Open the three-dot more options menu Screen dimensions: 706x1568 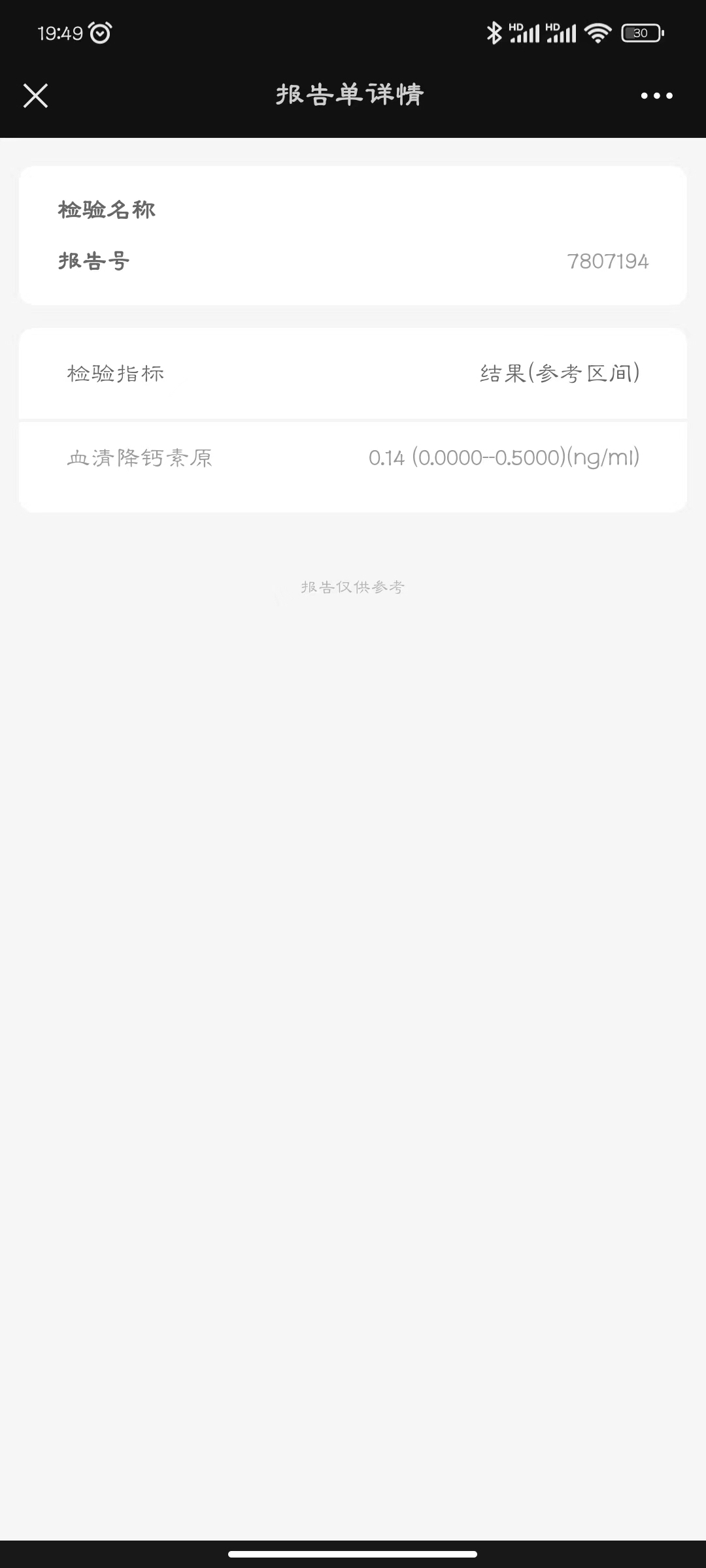(656, 95)
